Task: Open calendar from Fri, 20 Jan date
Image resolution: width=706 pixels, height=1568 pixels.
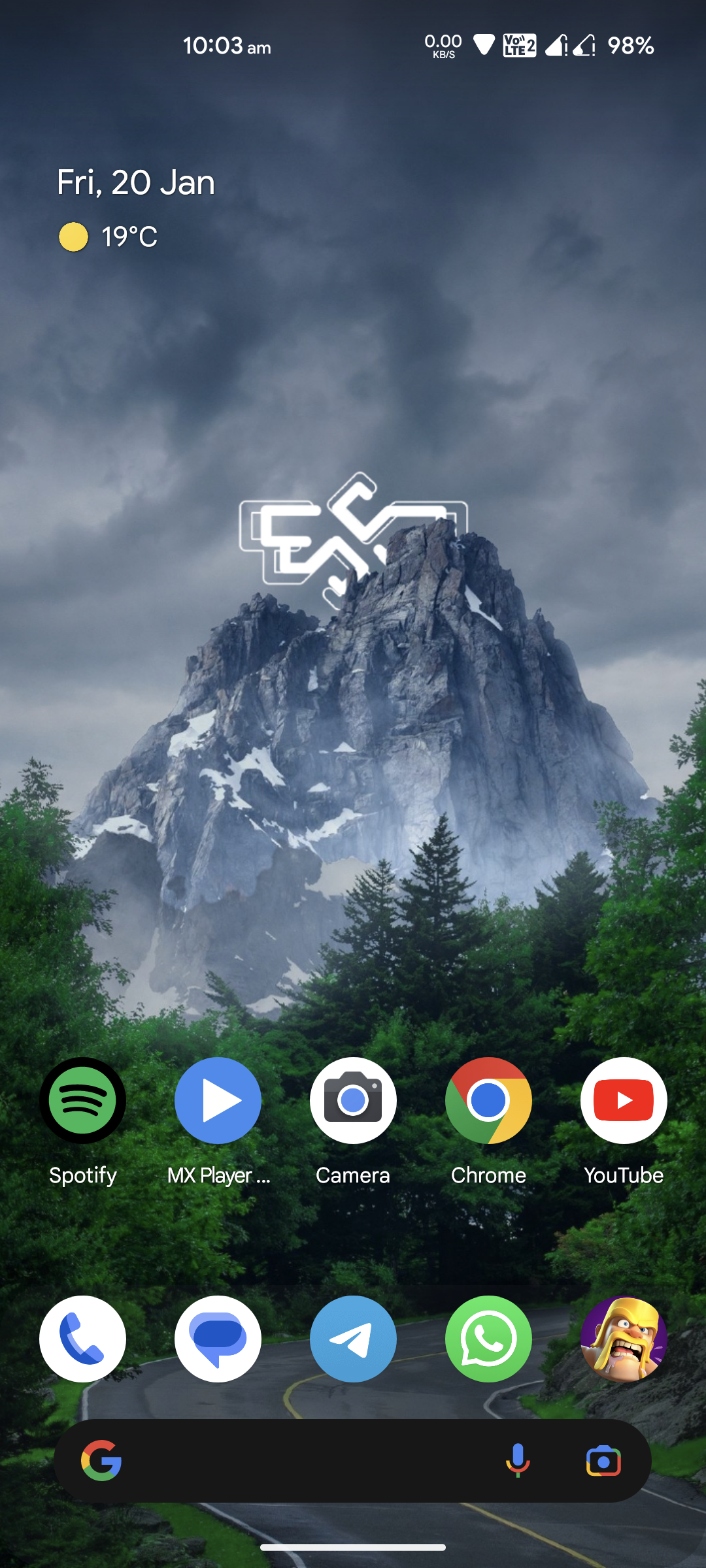Action: point(136,182)
